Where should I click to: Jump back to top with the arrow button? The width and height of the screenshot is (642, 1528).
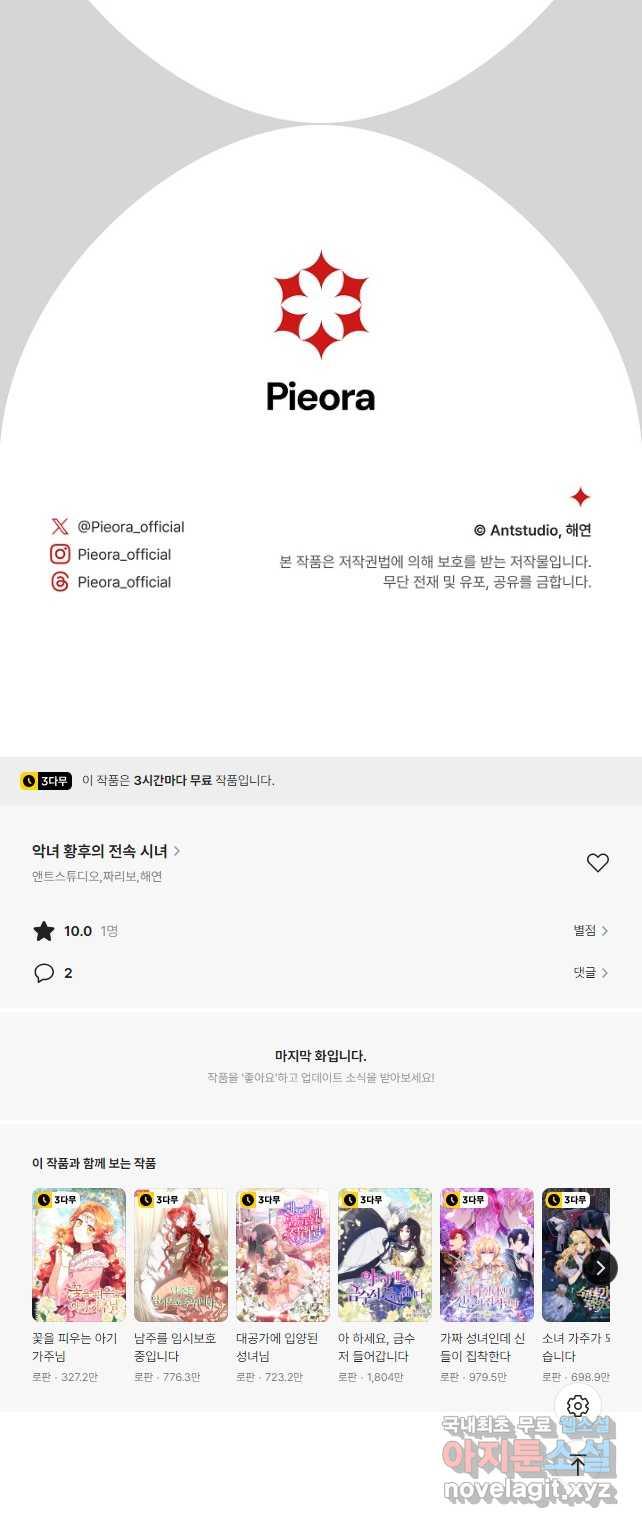point(578,1465)
